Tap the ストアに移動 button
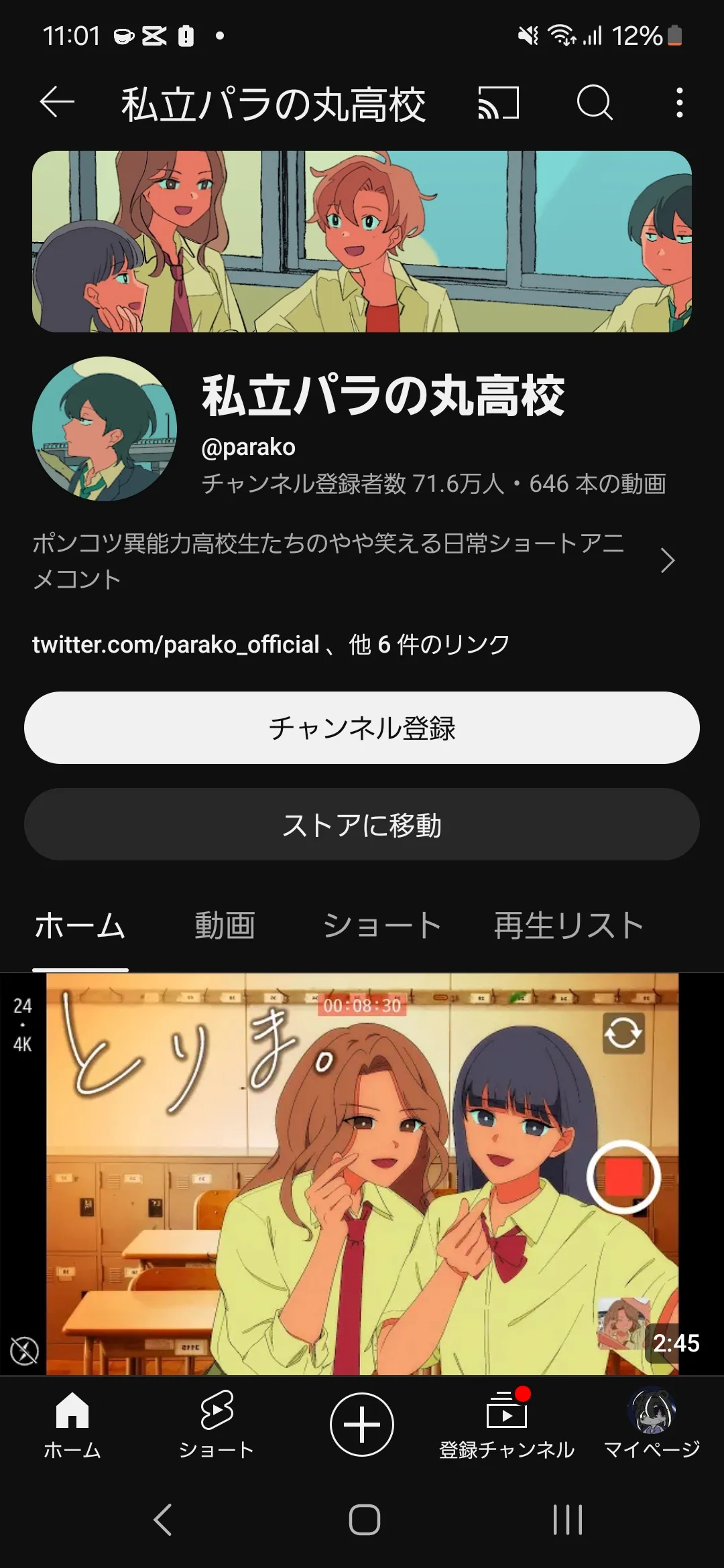The height and width of the screenshot is (1568, 724). (x=362, y=824)
